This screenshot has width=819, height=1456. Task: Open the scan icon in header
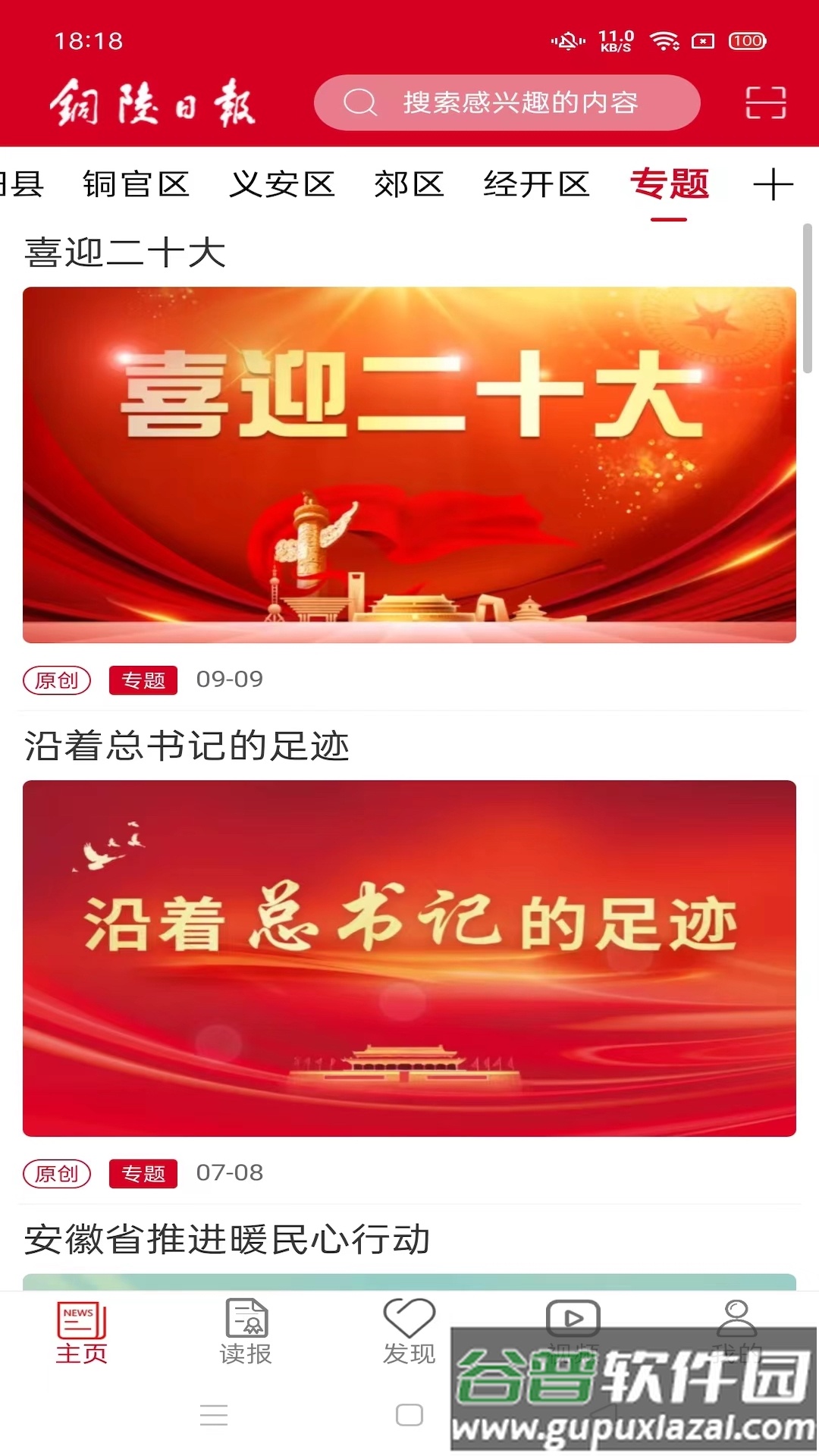765,102
